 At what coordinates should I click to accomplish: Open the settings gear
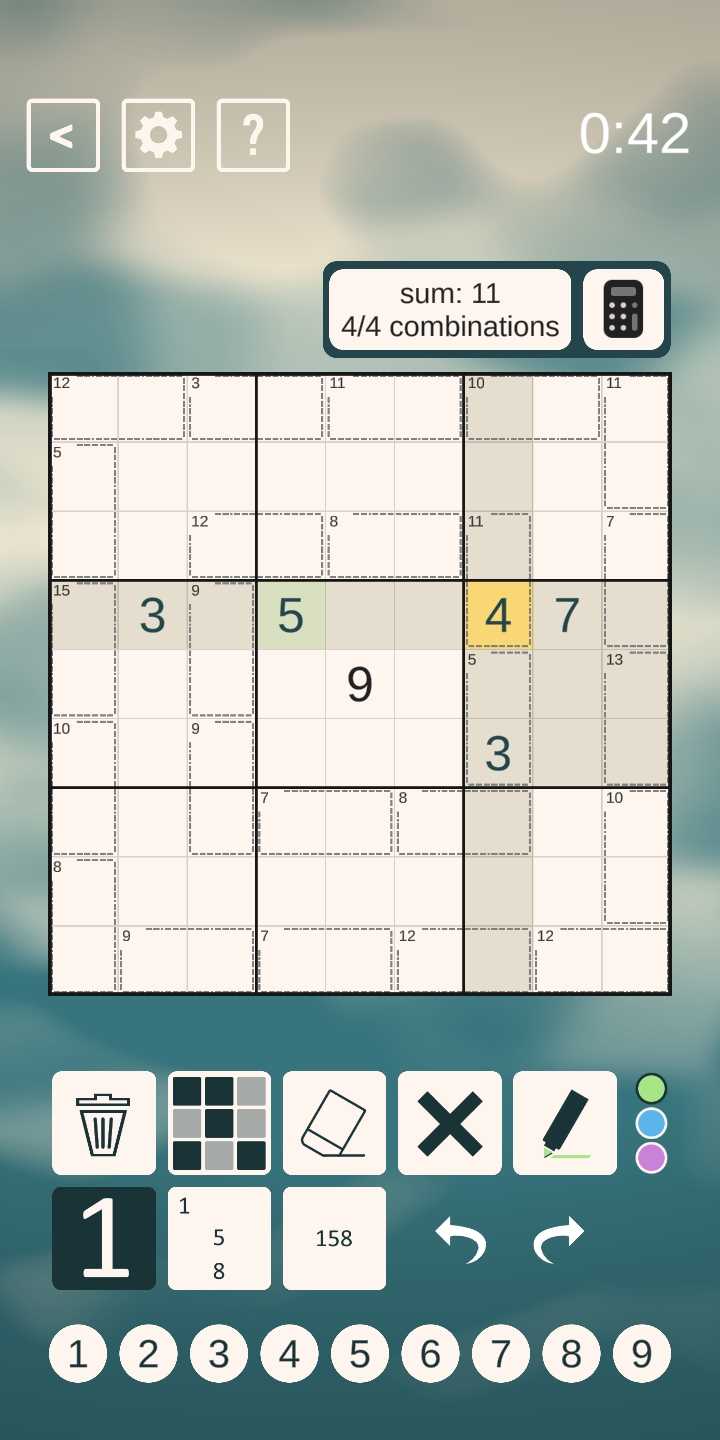coord(158,135)
